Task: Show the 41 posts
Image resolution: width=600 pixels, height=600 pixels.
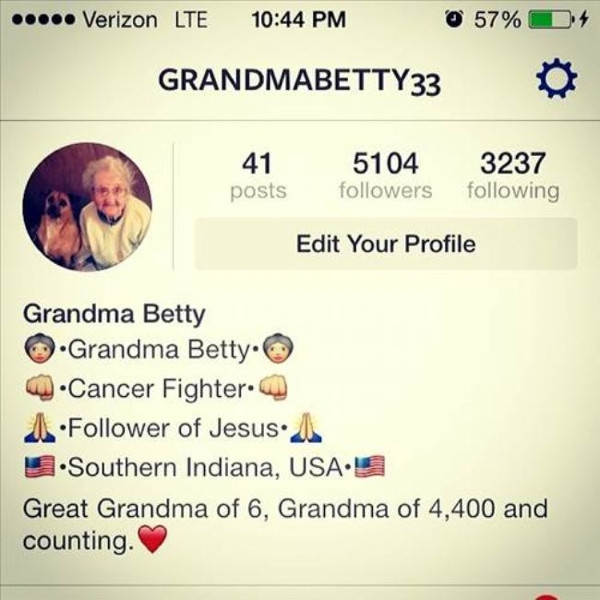Action: (x=257, y=175)
